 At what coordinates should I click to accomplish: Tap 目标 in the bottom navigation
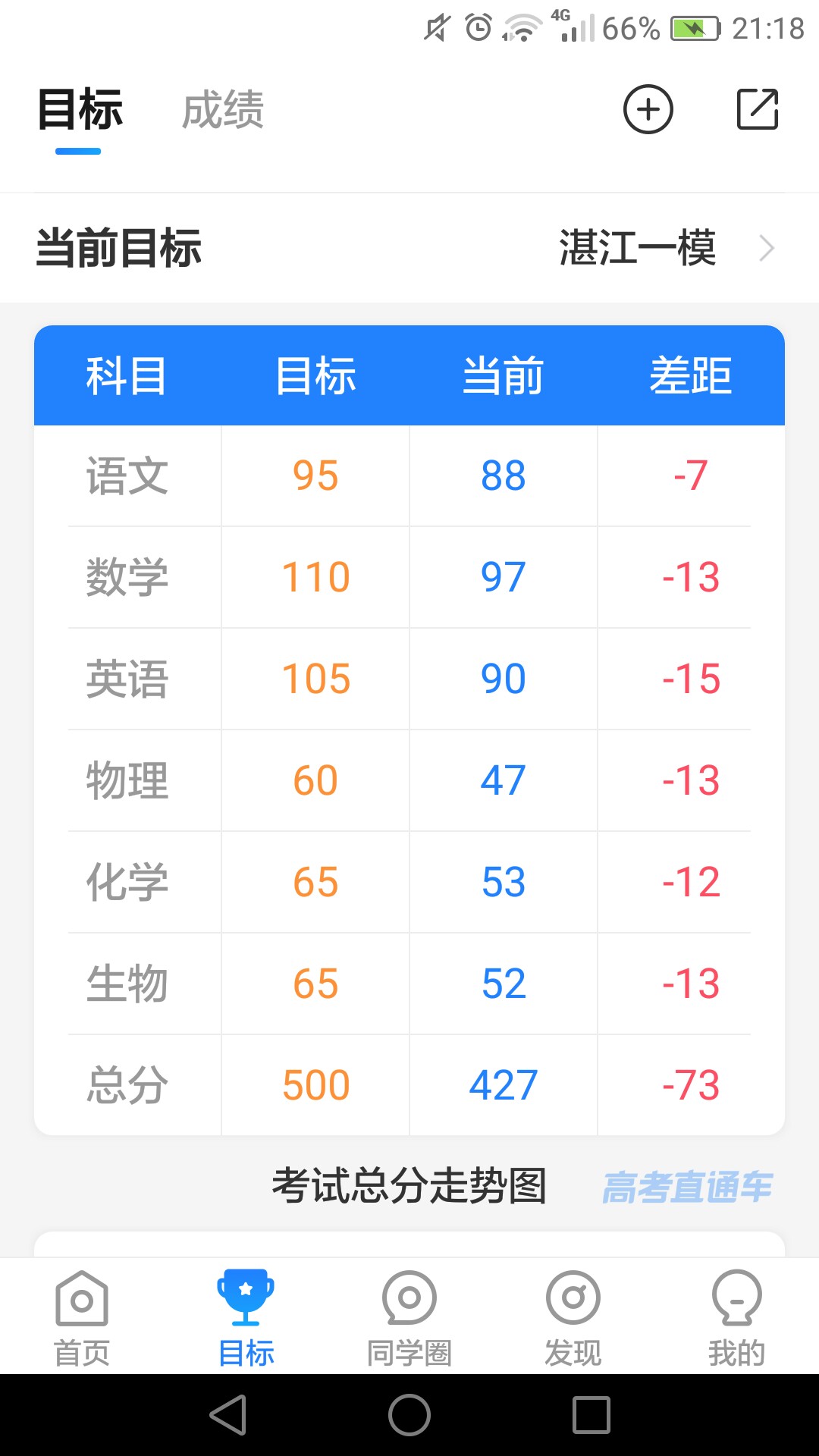coord(246,1318)
